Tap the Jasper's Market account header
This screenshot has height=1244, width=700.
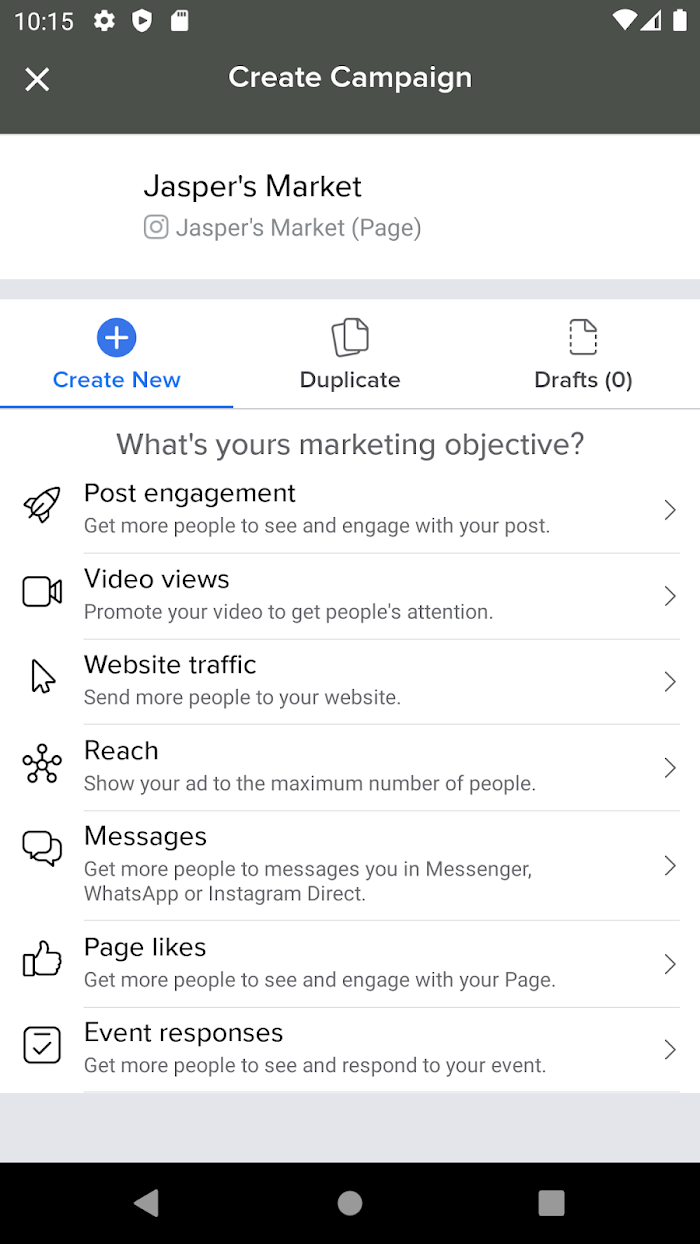[350, 207]
